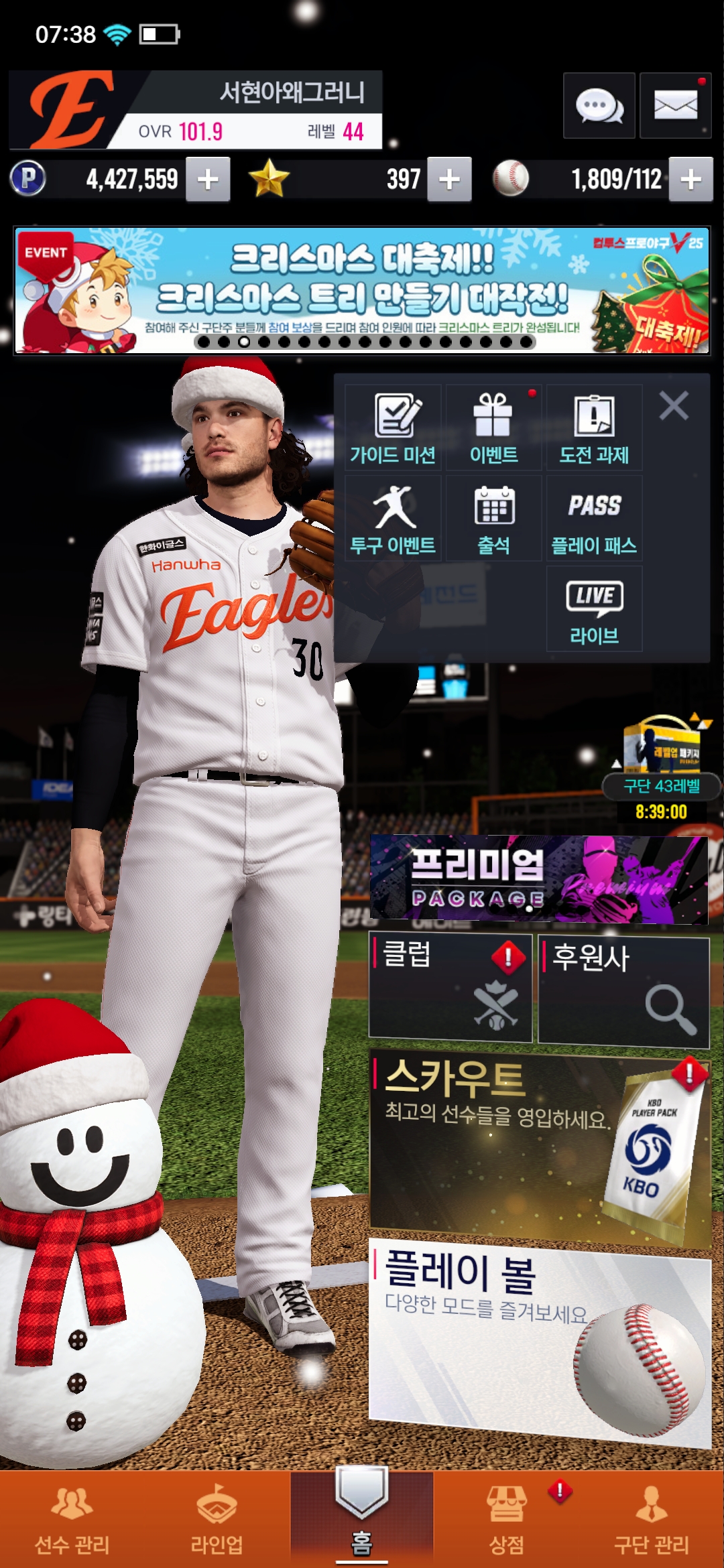Open 플레이 볼 game modes
724x1568 pixels.
point(538,1340)
